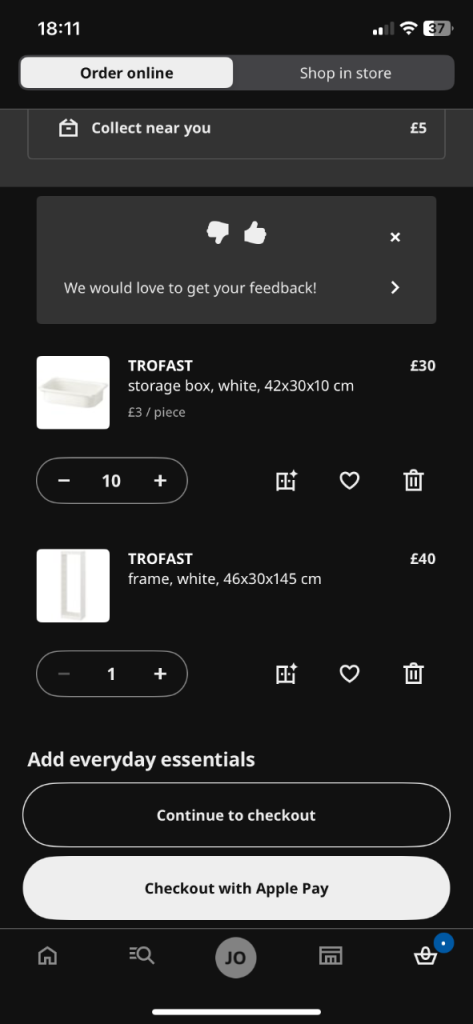Give thumbs up feedback
This screenshot has height=1024, width=473.
click(255, 232)
